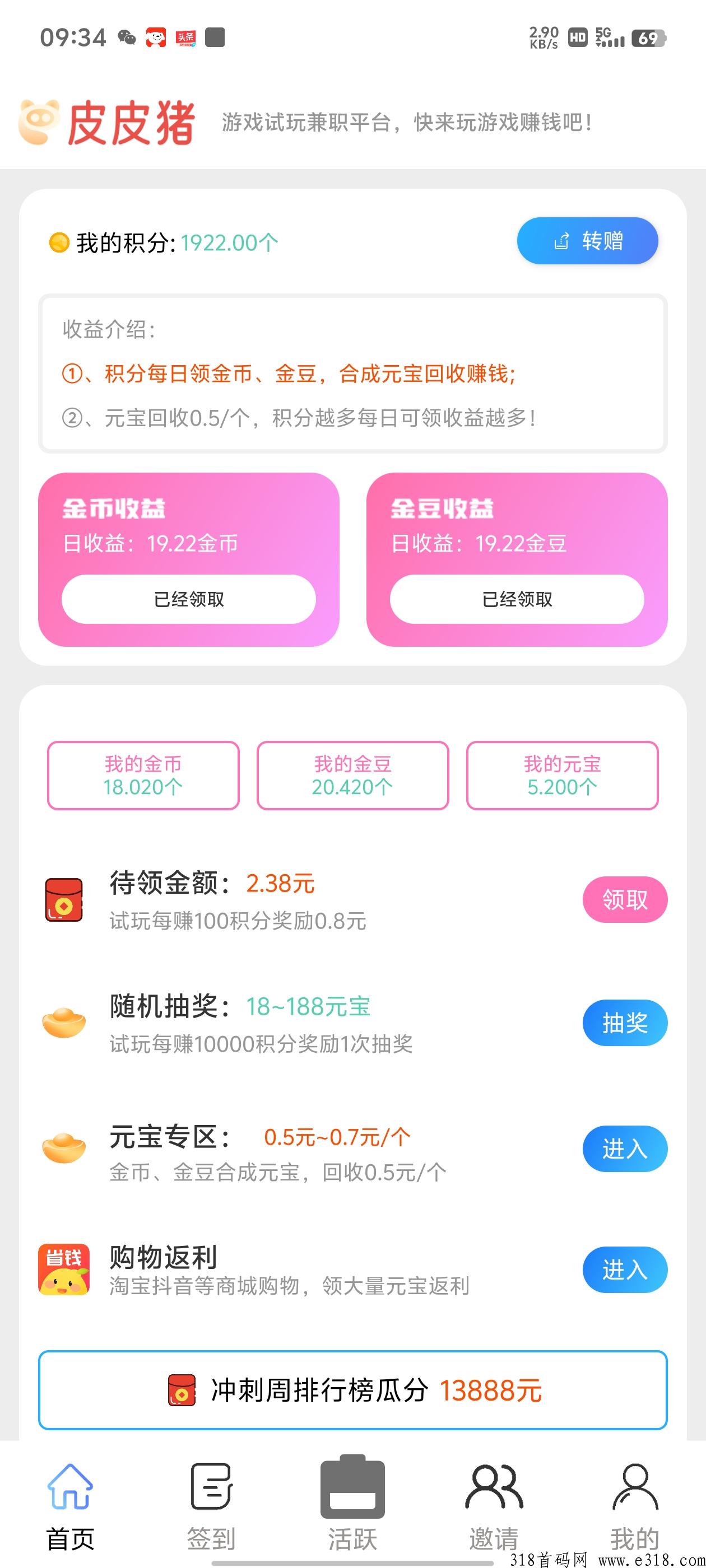Tap the 转赠 transfer button
The height and width of the screenshot is (1568, 706).
587,241
